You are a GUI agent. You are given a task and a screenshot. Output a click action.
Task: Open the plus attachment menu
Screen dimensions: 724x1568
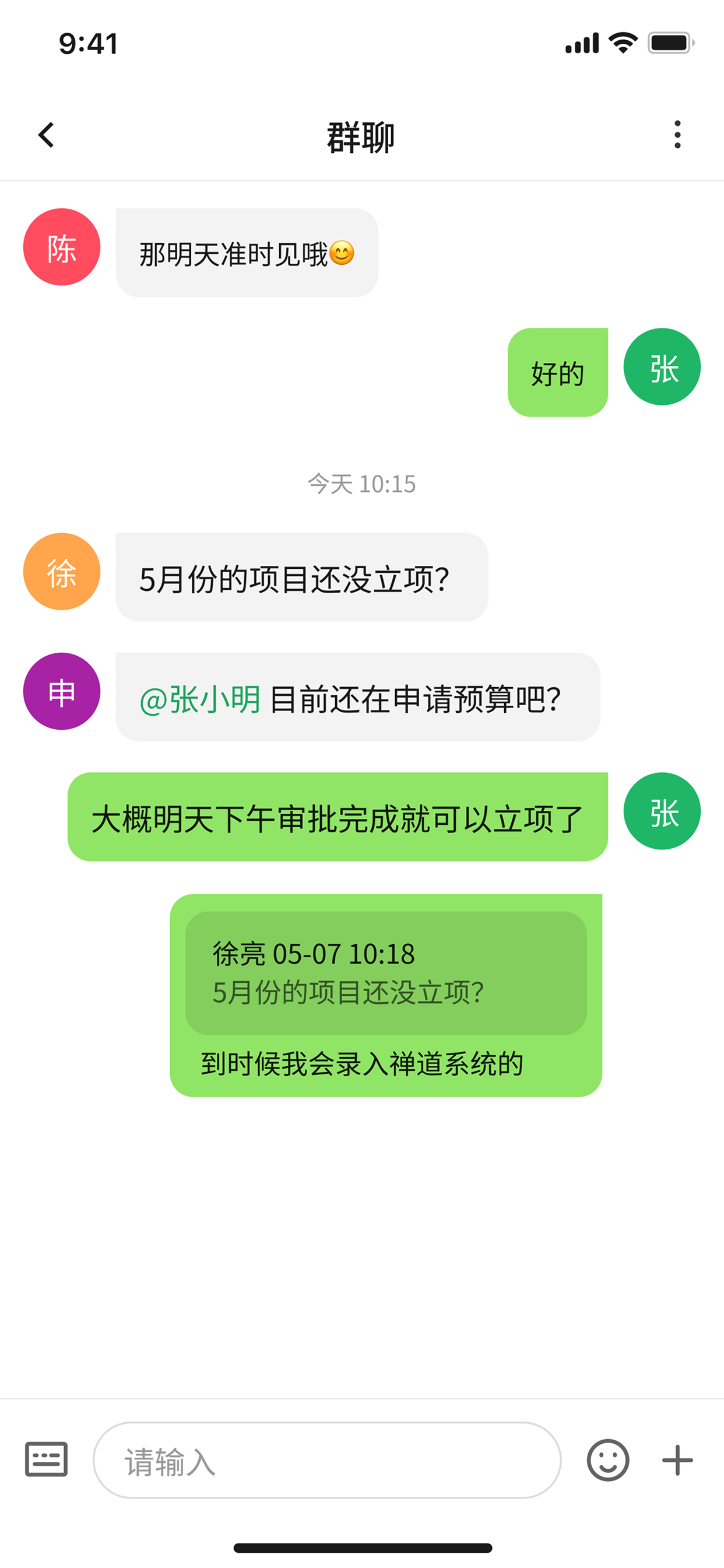pos(677,1459)
